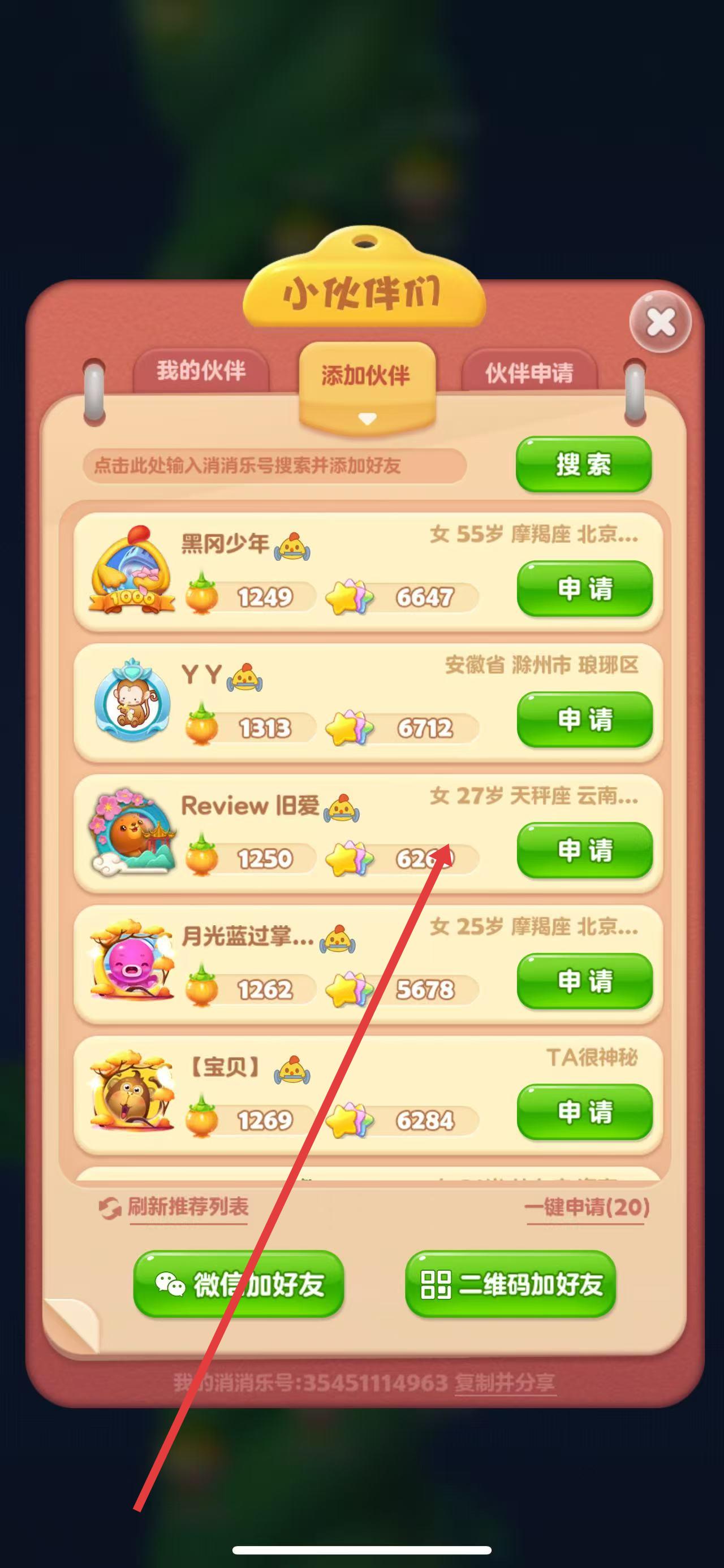Close the 小伙伴们 dialog
This screenshot has height=1568, width=724.
coord(660,322)
